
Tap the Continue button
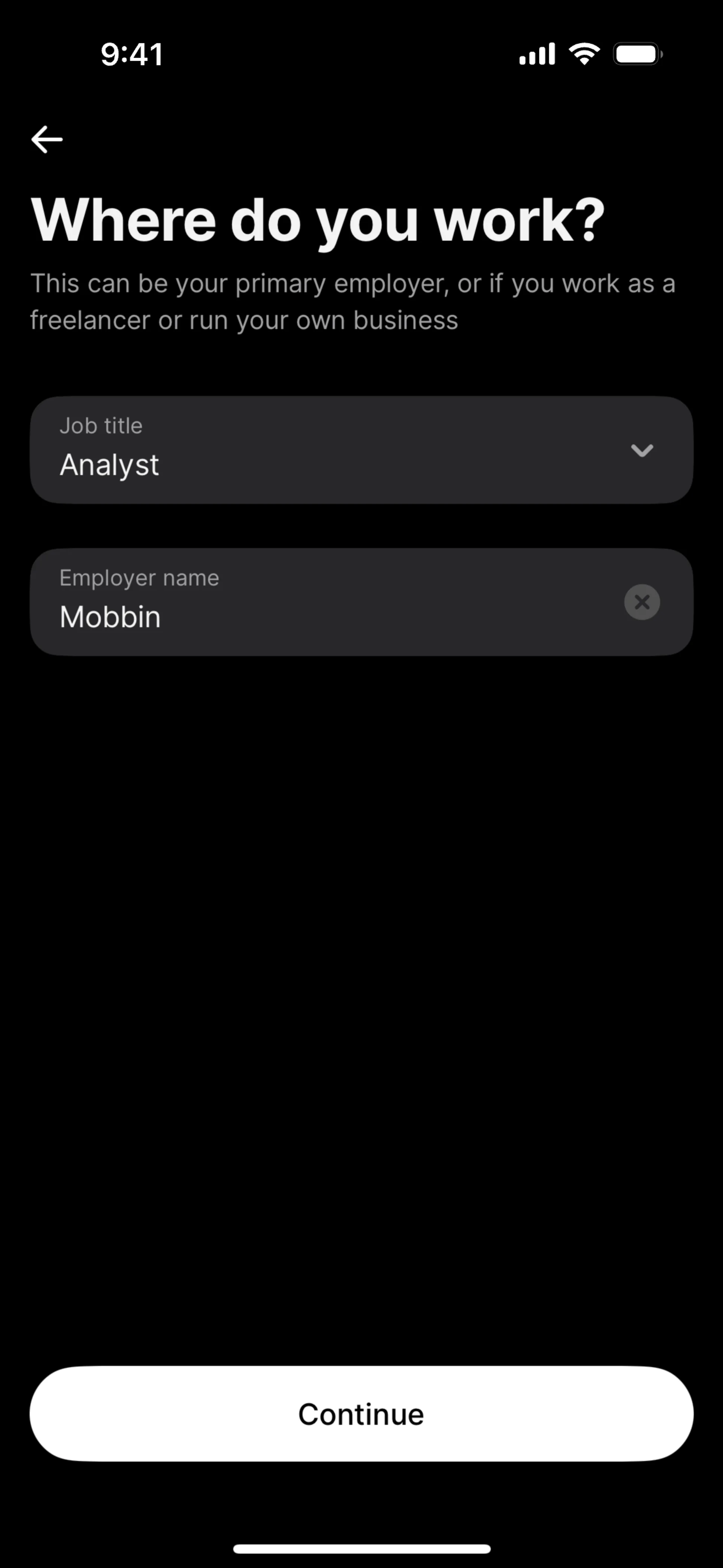[x=361, y=1414]
